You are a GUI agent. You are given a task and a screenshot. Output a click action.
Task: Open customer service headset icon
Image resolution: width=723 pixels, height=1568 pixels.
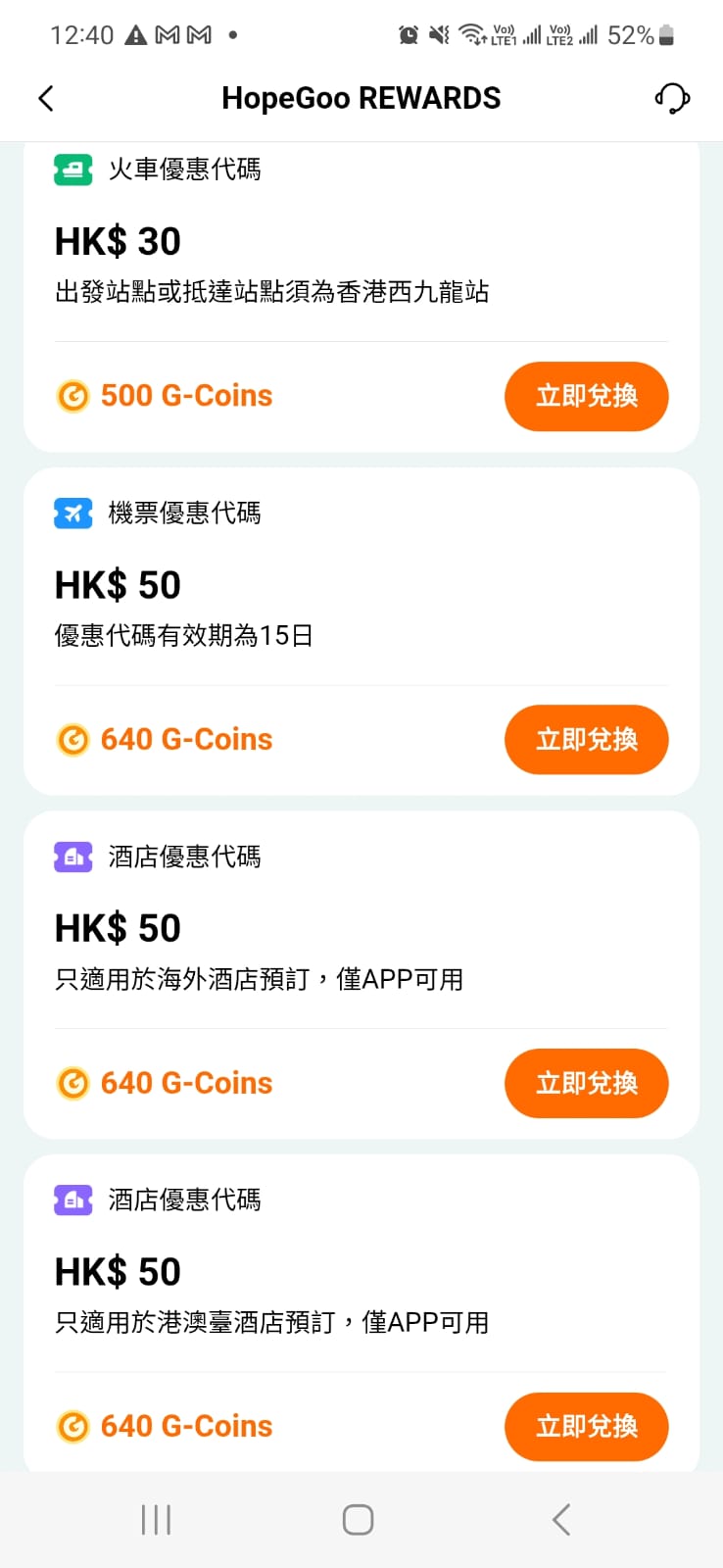point(672,98)
